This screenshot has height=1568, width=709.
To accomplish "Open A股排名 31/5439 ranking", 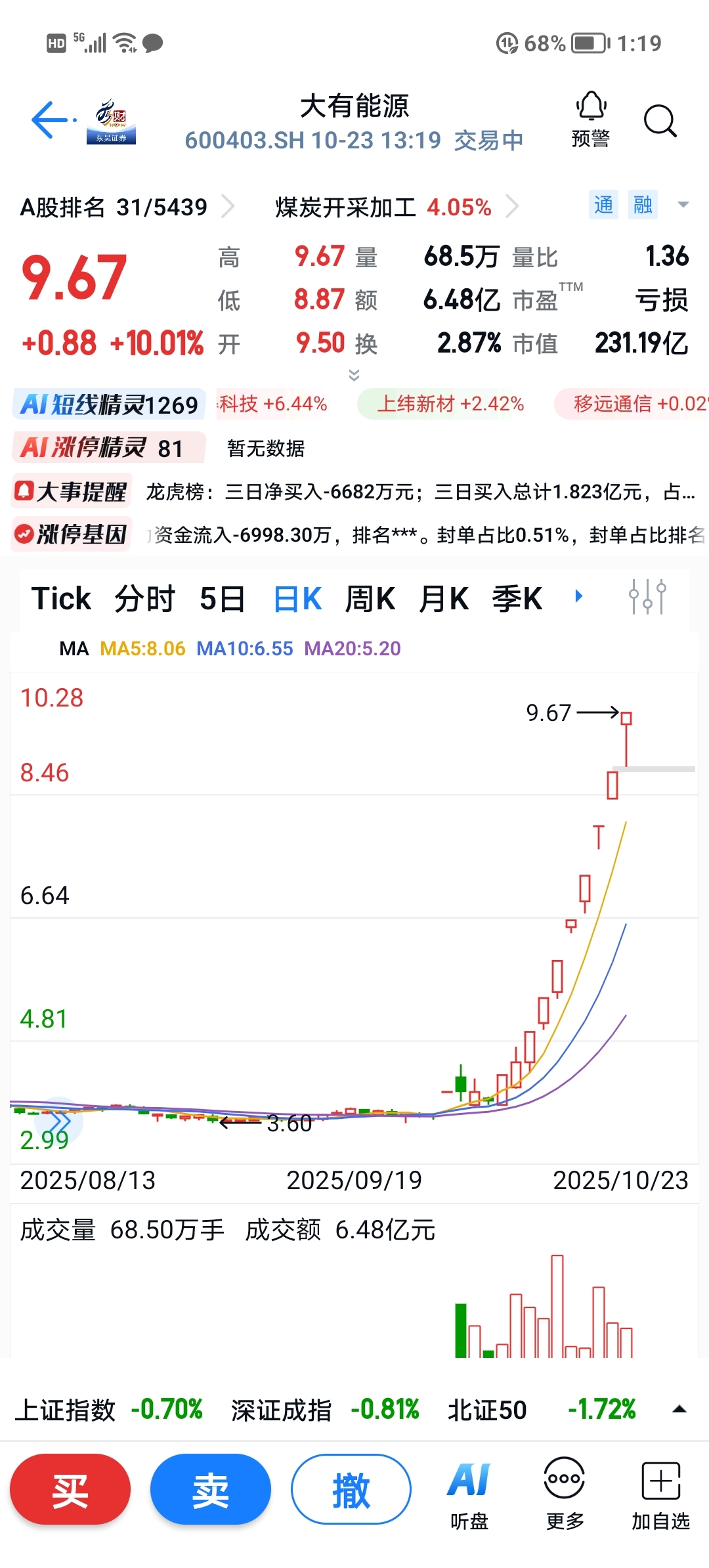I will click(x=126, y=207).
